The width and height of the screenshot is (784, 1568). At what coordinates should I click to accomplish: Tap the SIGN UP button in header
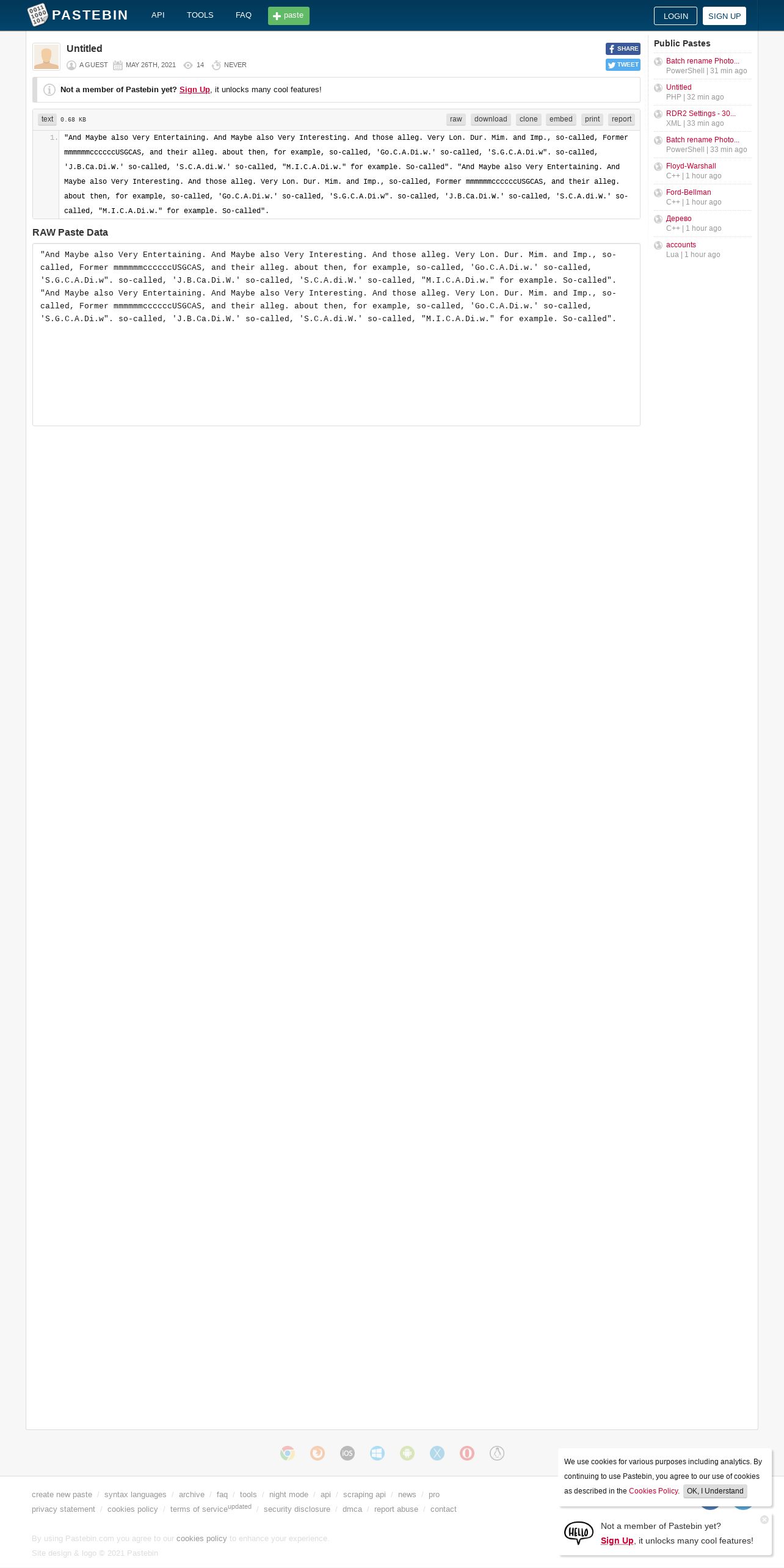(x=724, y=16)
